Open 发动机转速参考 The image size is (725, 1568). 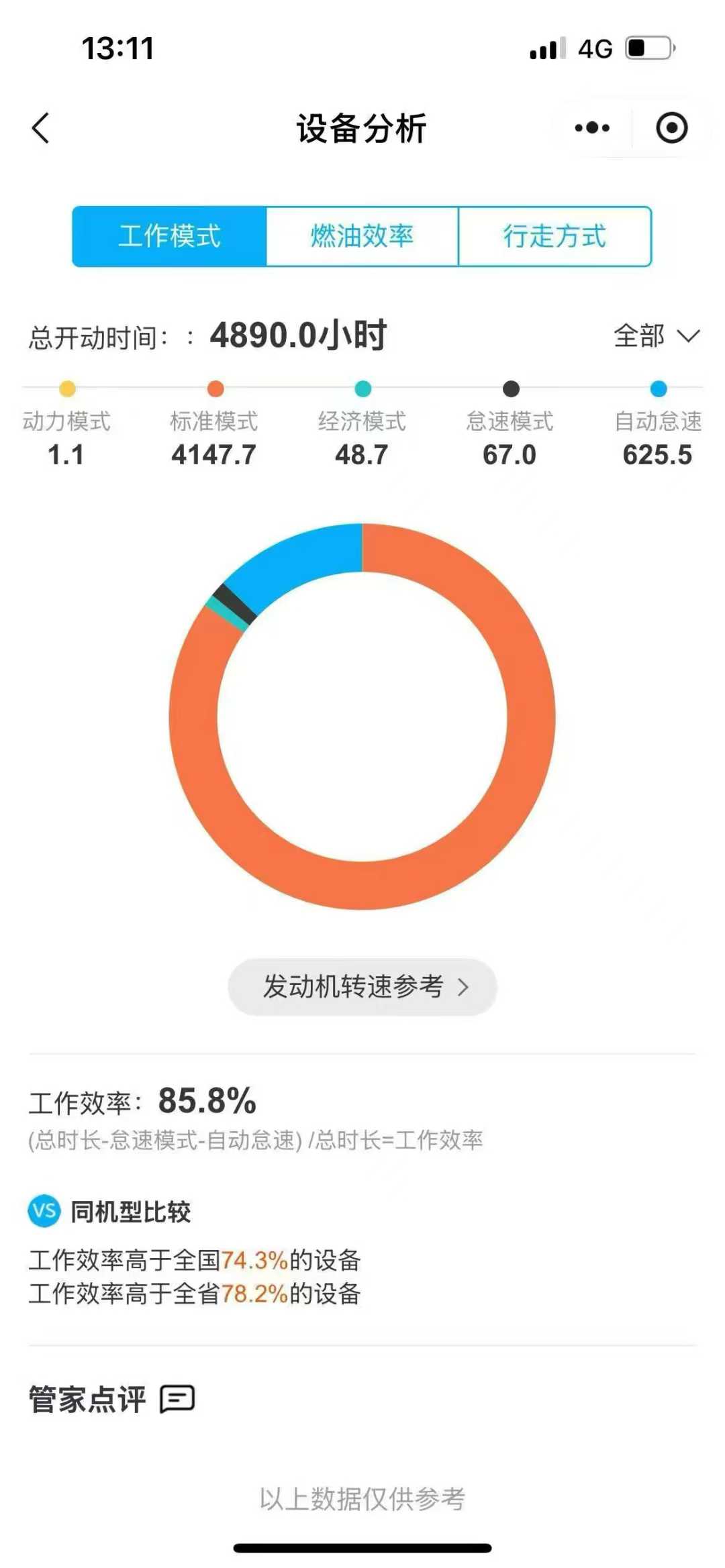coord(362,986)
